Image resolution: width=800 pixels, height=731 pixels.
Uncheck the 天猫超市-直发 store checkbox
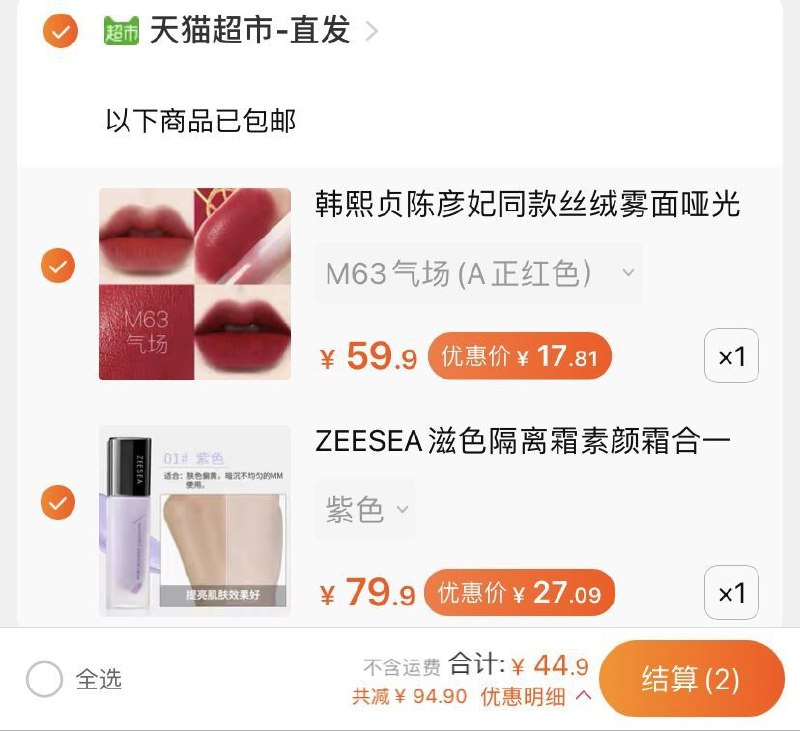pos(60,31)
